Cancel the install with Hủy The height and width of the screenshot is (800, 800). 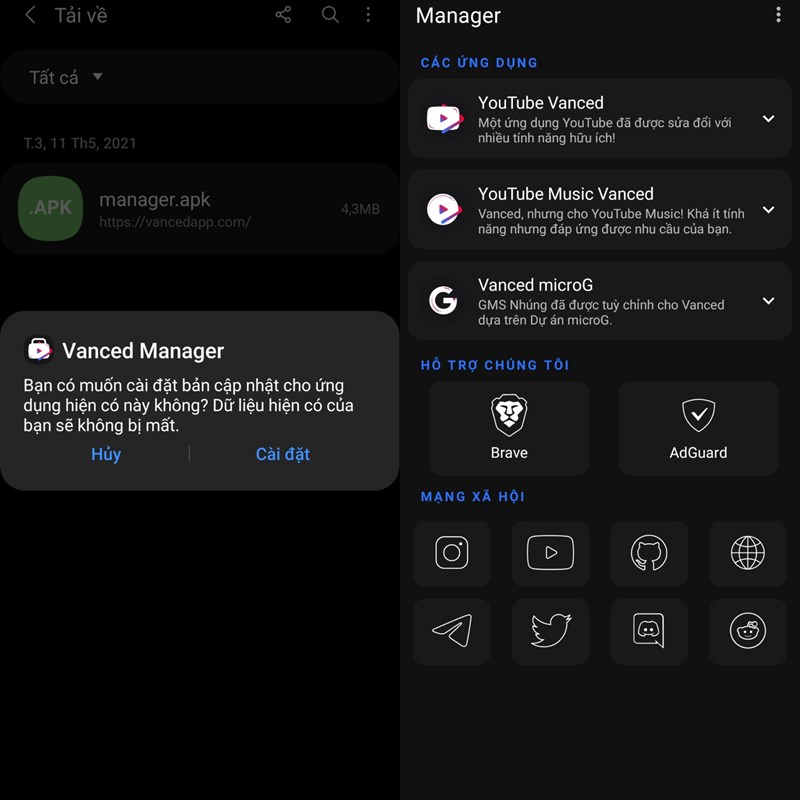pos(106,454)
